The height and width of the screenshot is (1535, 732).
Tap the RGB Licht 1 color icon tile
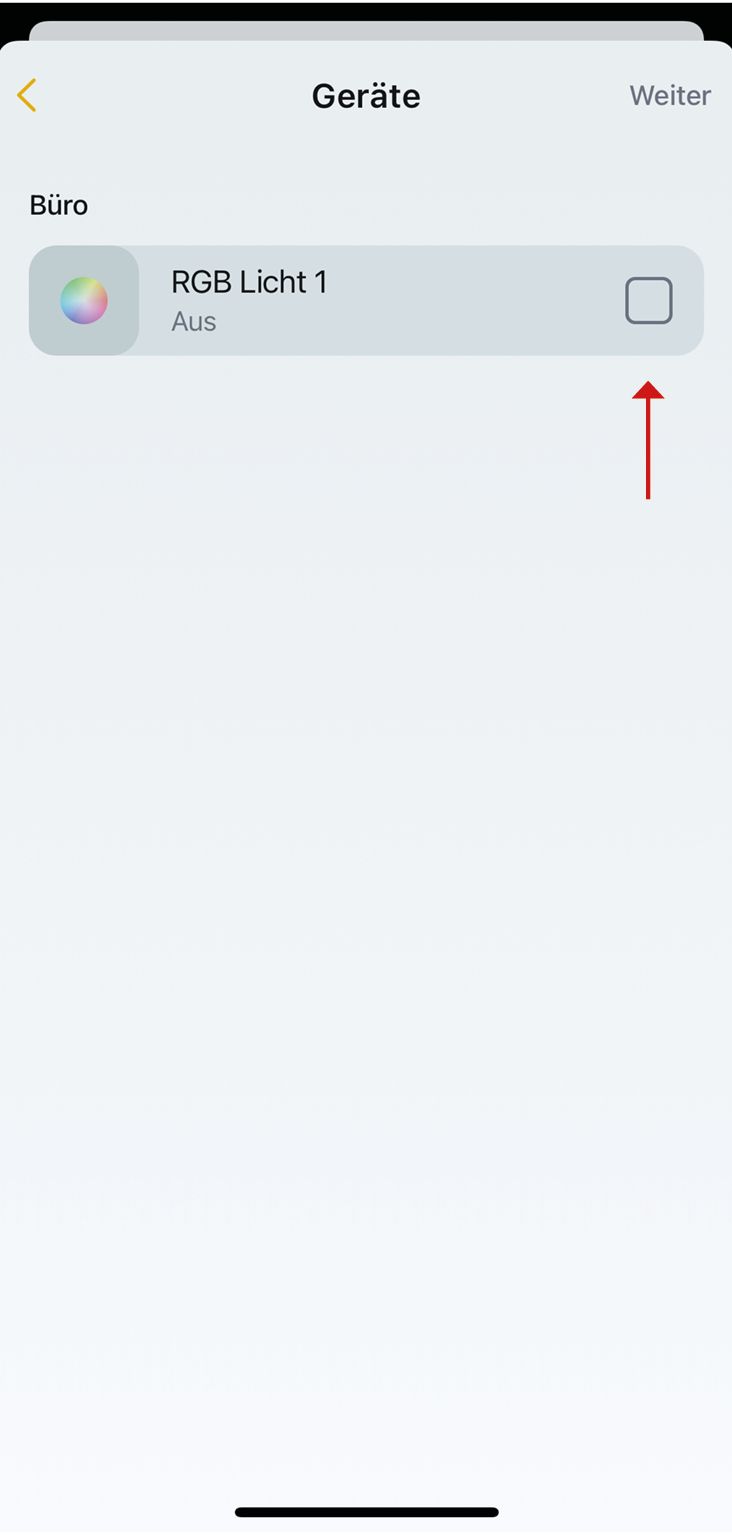pos(84,301)
